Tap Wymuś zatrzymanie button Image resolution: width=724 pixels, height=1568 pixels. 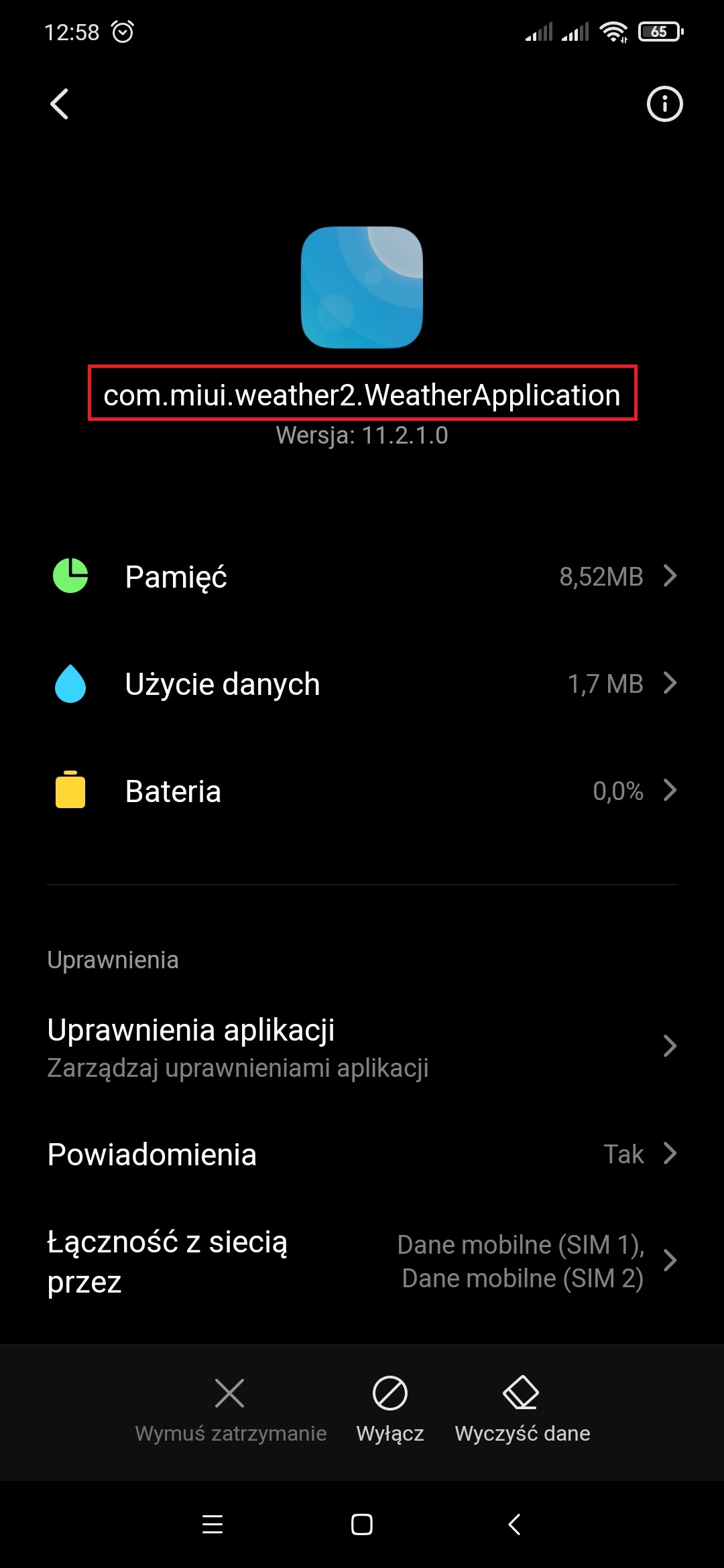point(231,1409)
